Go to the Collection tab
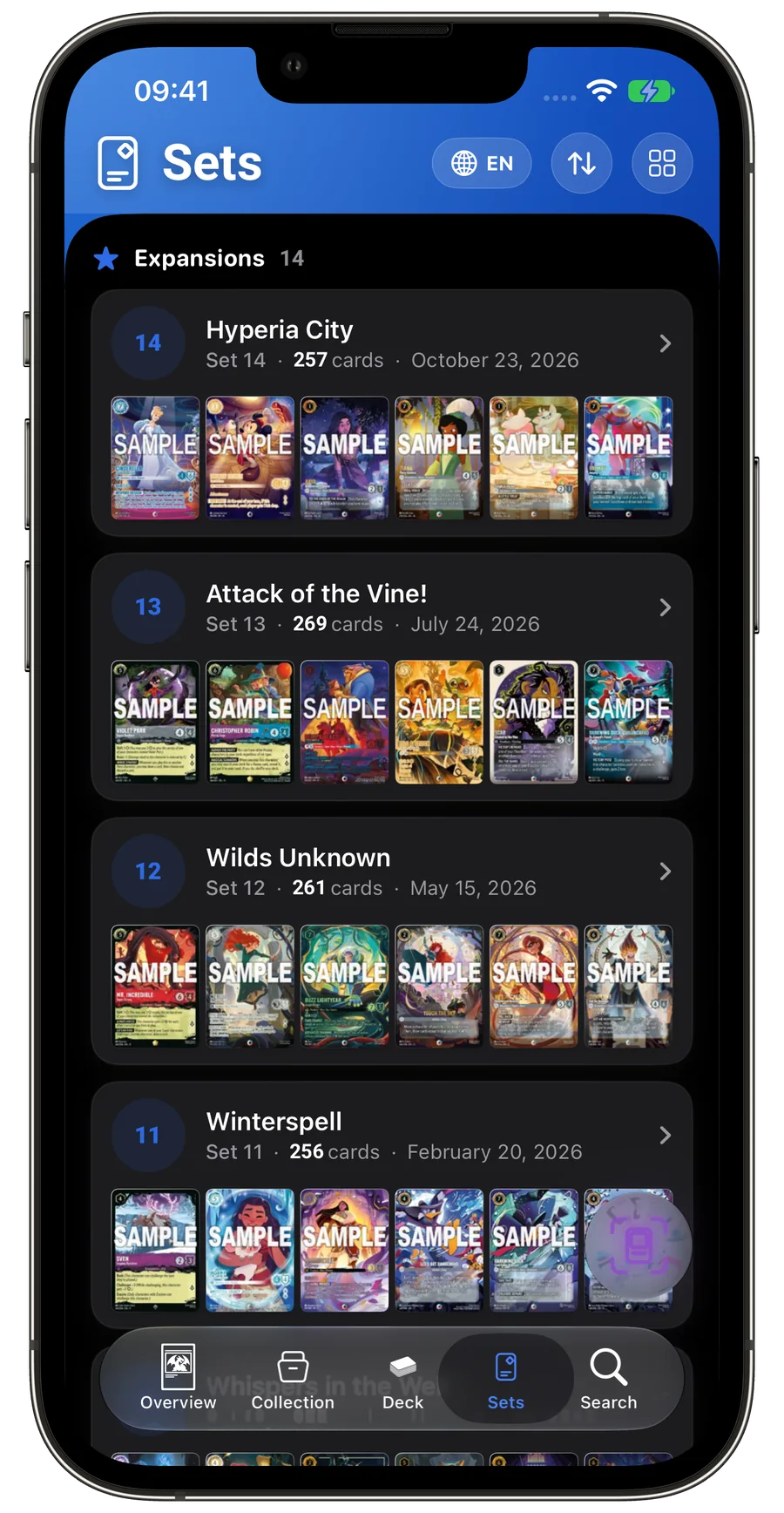 pos(293,1379)
